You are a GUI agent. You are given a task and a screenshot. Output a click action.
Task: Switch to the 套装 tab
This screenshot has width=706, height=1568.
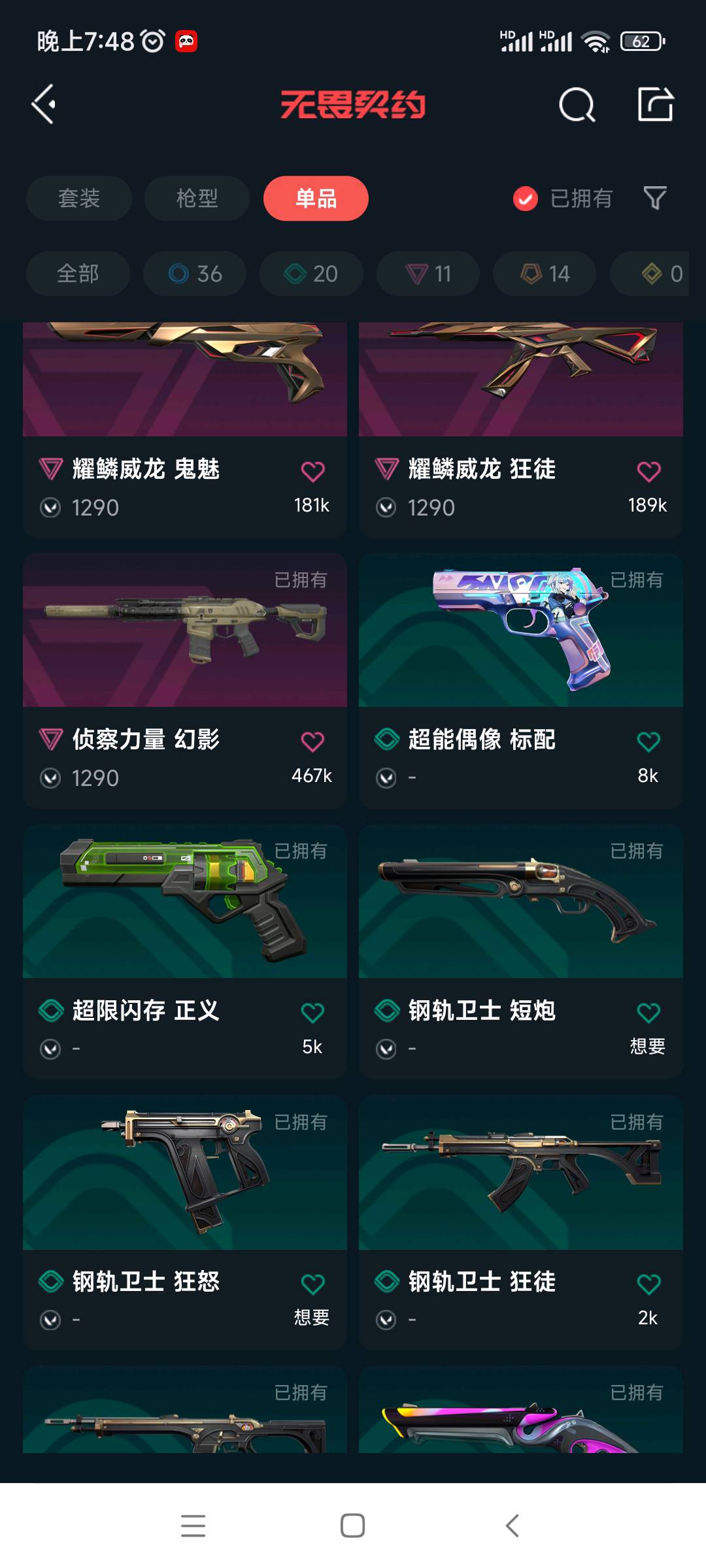tap(79, 198)
